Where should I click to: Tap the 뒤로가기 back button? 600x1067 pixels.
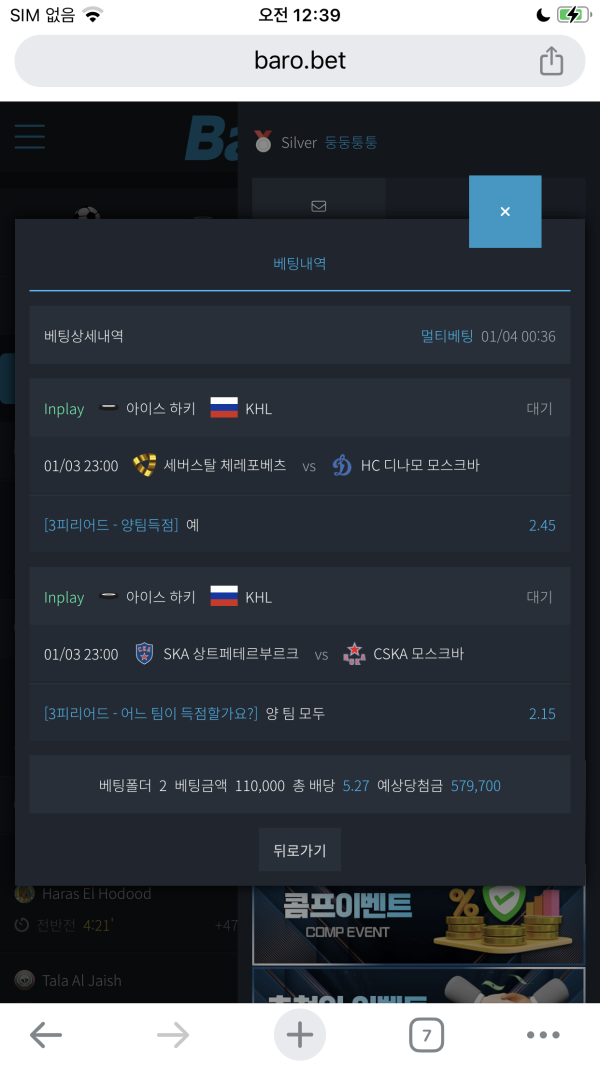click(x=300, y=850)
